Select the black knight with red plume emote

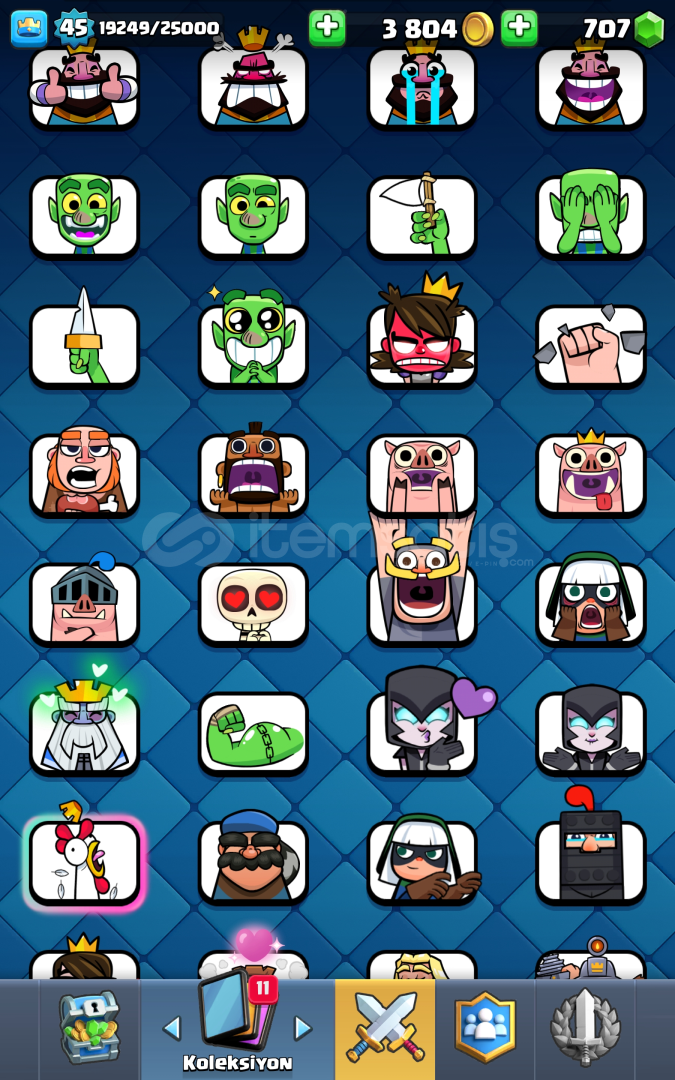(591, 860)
